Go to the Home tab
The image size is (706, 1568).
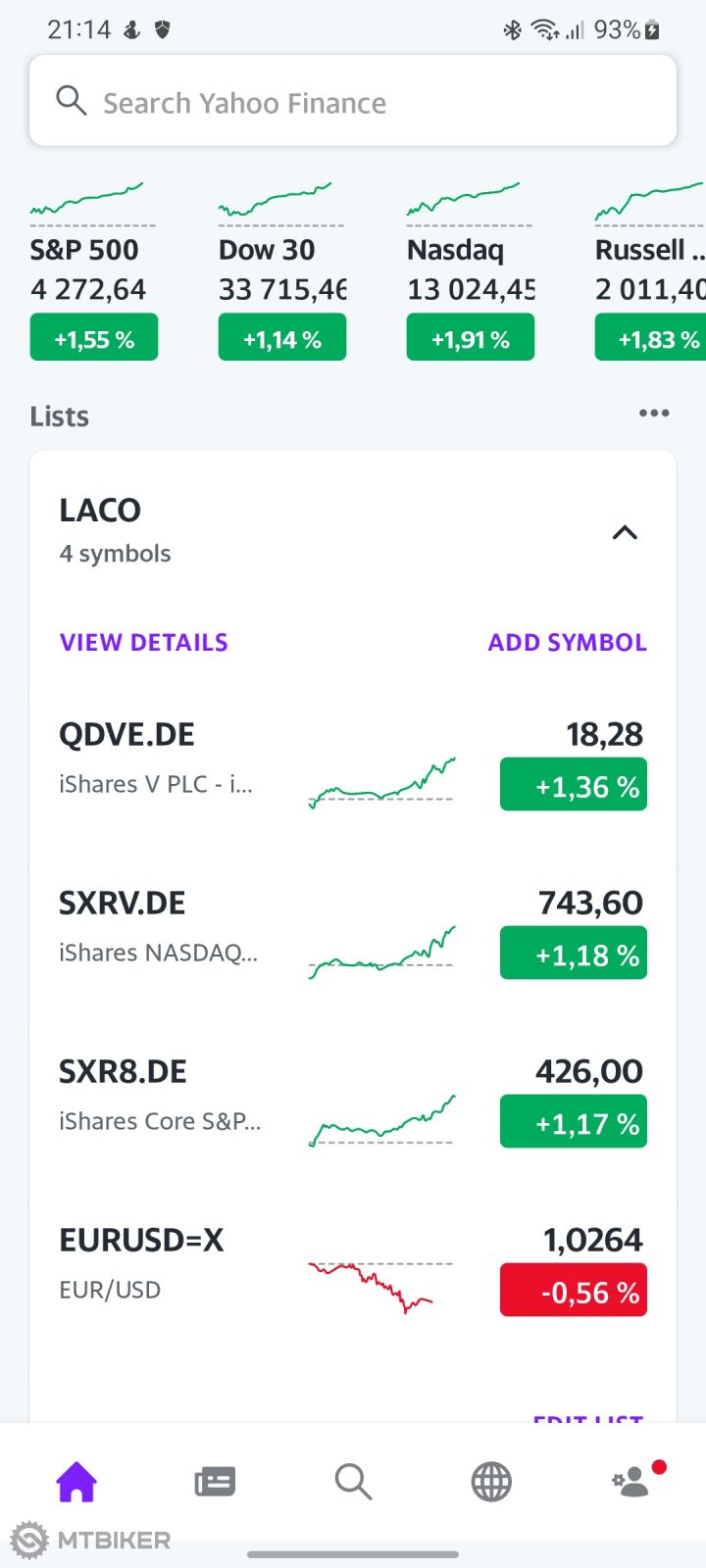(x=76, y=1482)
